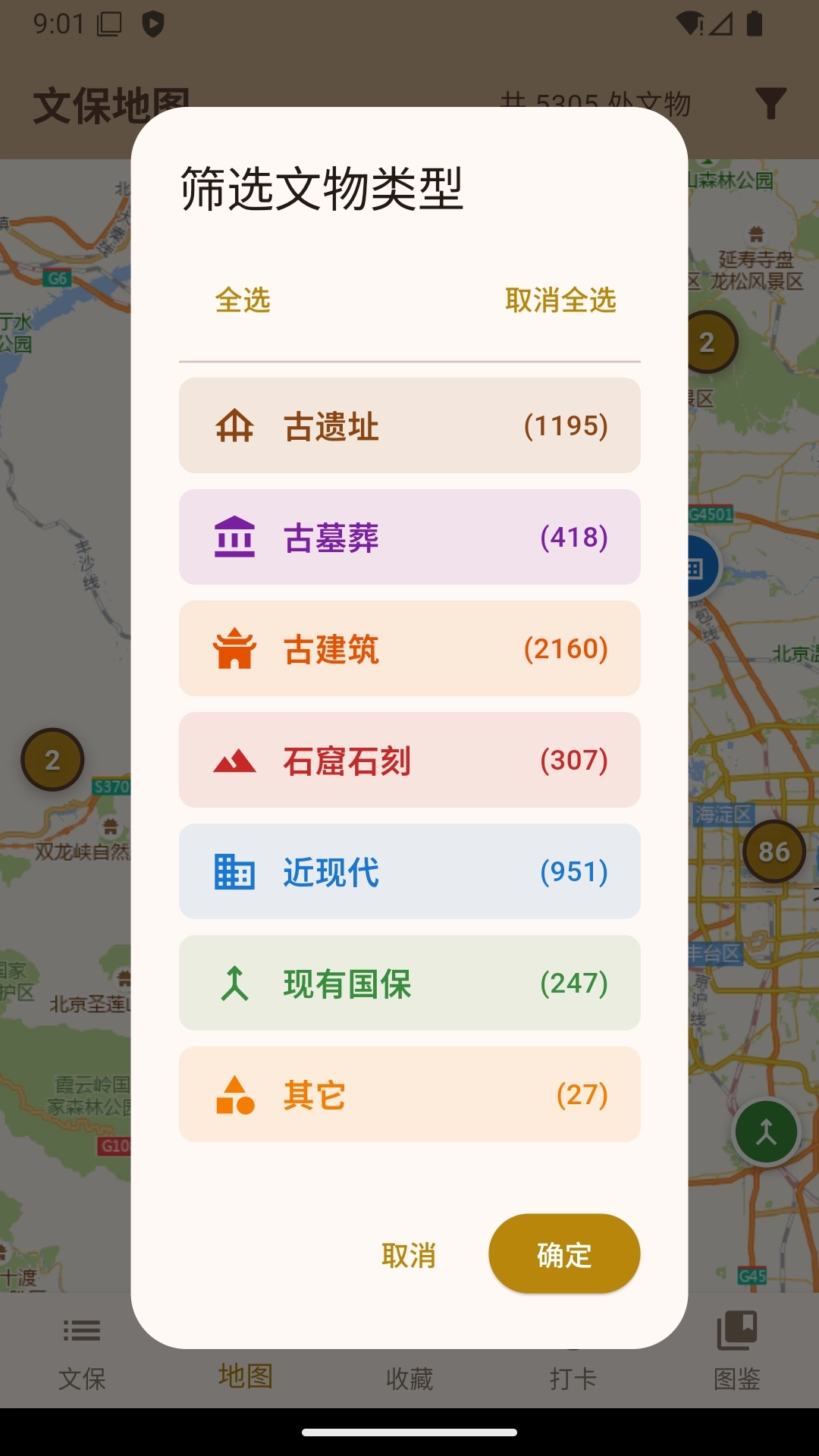Viewport: 819px width, 1456px height.
Task: Tap the green locate-me circle on map
Action: pos(766,1131)
